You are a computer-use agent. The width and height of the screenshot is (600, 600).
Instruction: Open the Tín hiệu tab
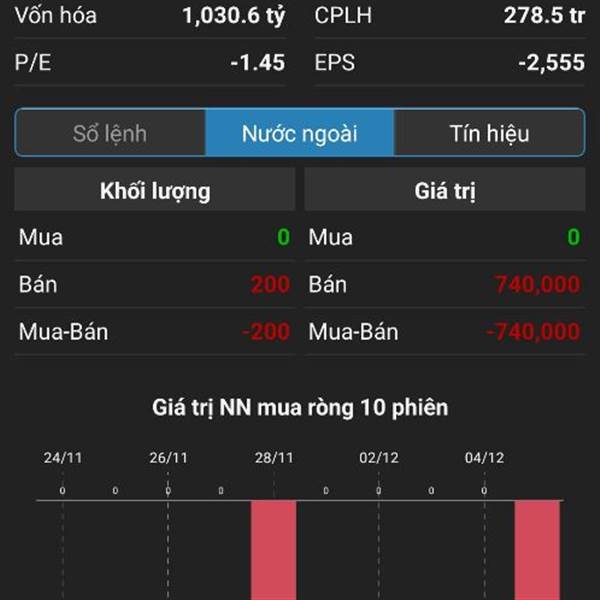(x=489, y=133)
